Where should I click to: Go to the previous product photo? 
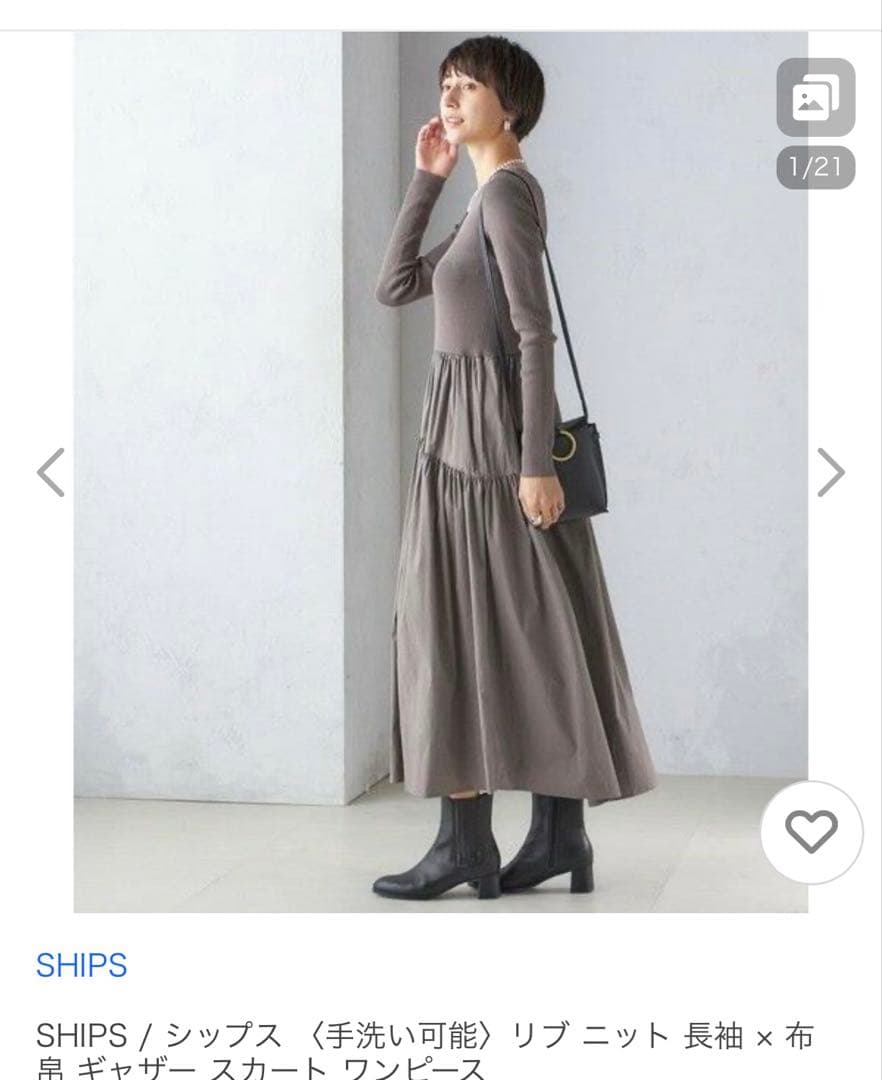[50, 472]
